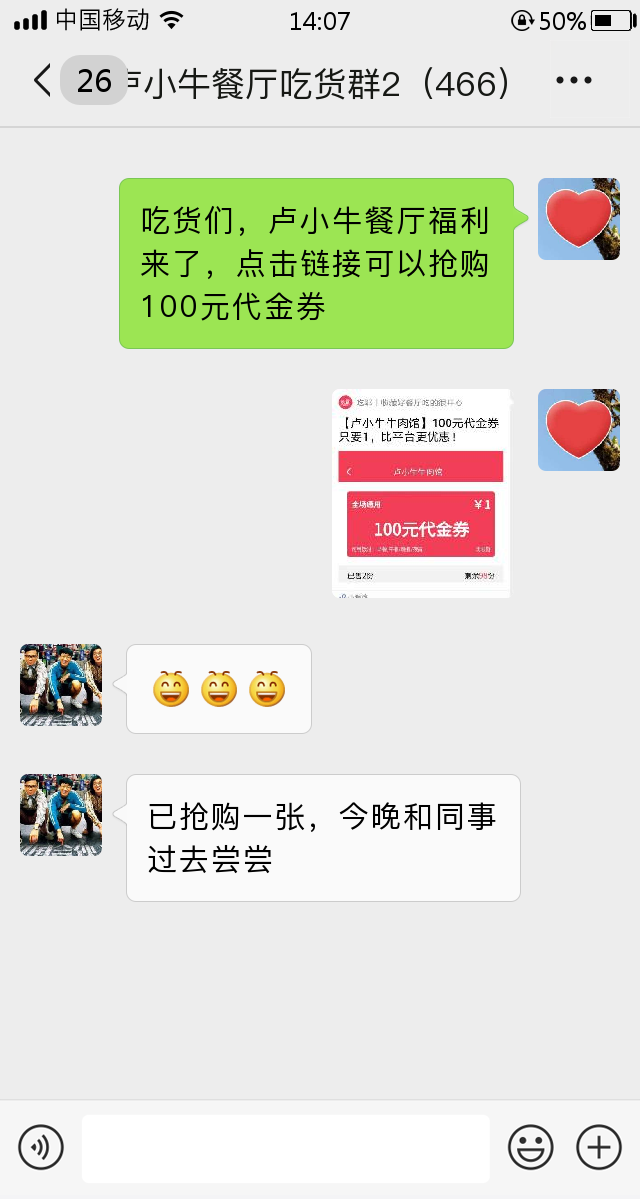The height and width of the screenshot is (1199, 640).
Task: Open the shared 100元代金券 voucher image
Action: pos(421,493)
